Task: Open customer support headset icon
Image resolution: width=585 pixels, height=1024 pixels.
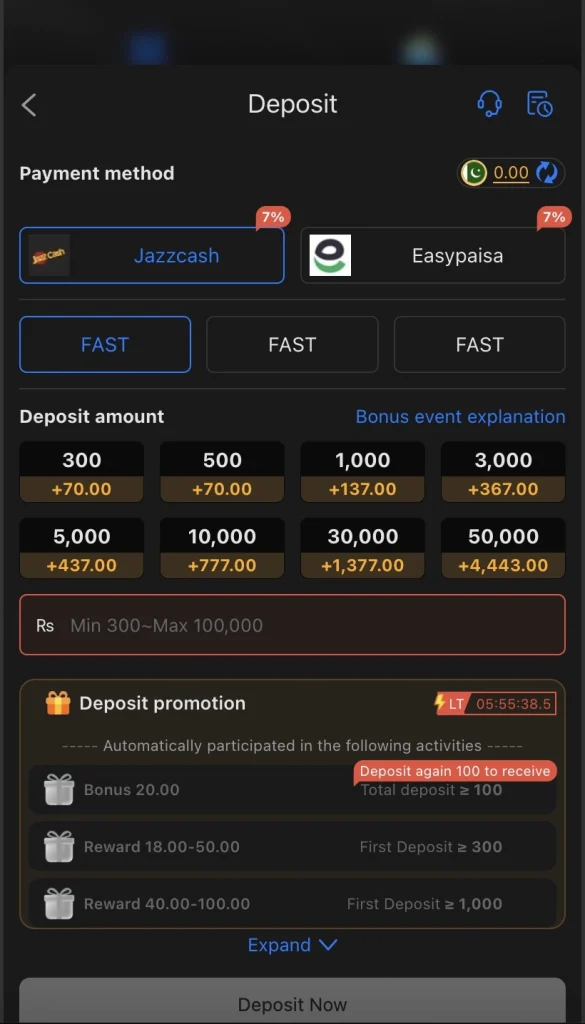Action: point(489,104)
